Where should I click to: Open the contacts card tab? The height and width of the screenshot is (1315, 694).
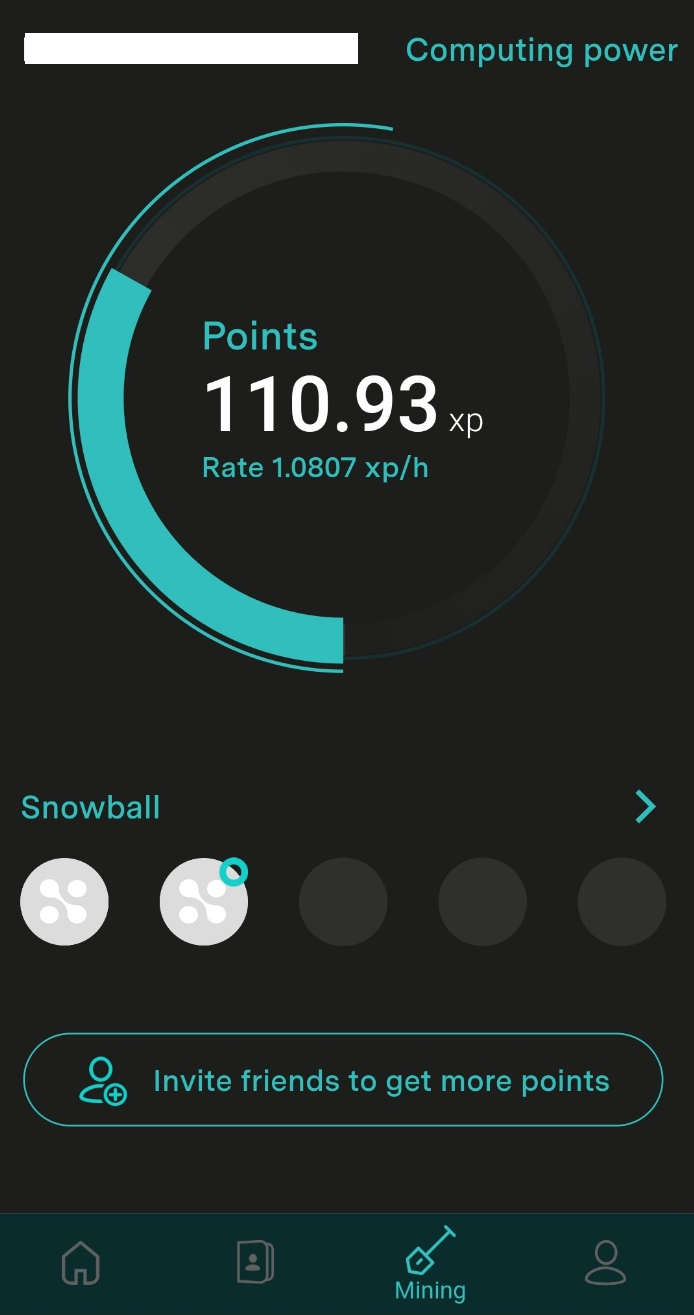[255, 1262]
